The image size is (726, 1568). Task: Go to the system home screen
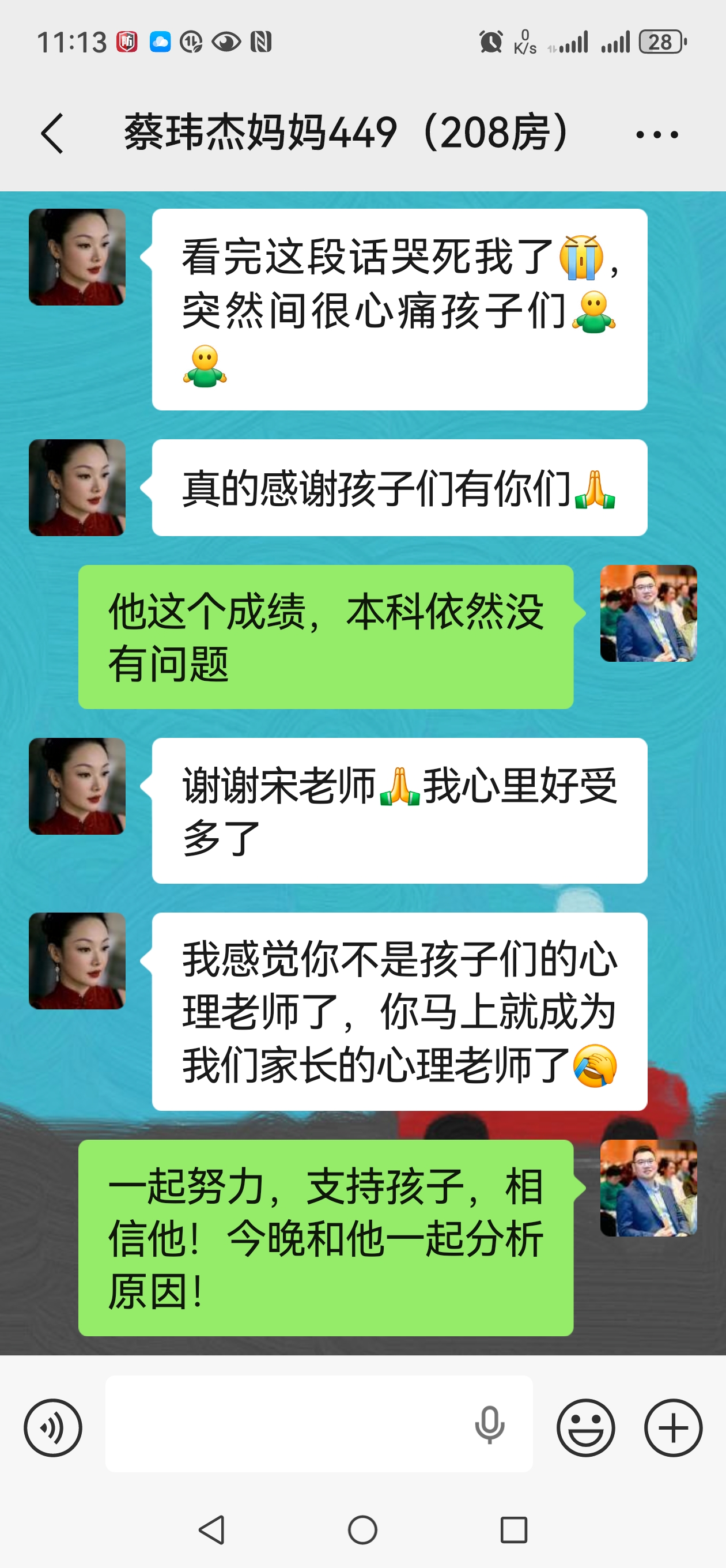pyautogui.click(x=362, y=1529)
